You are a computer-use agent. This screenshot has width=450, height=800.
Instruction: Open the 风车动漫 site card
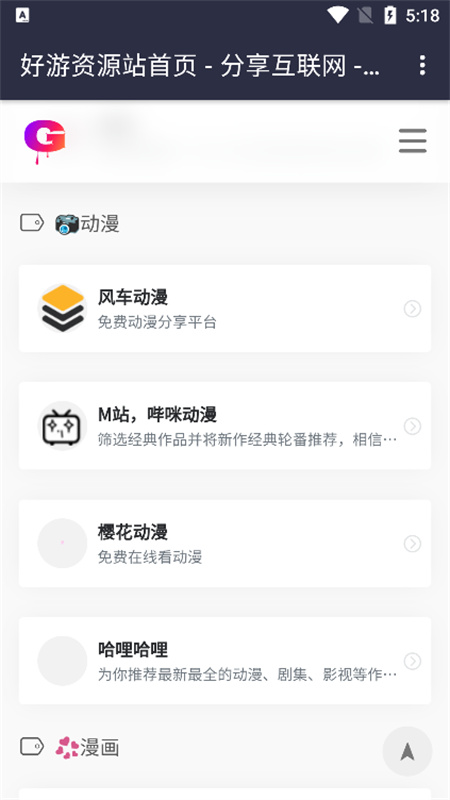point(225,309)
